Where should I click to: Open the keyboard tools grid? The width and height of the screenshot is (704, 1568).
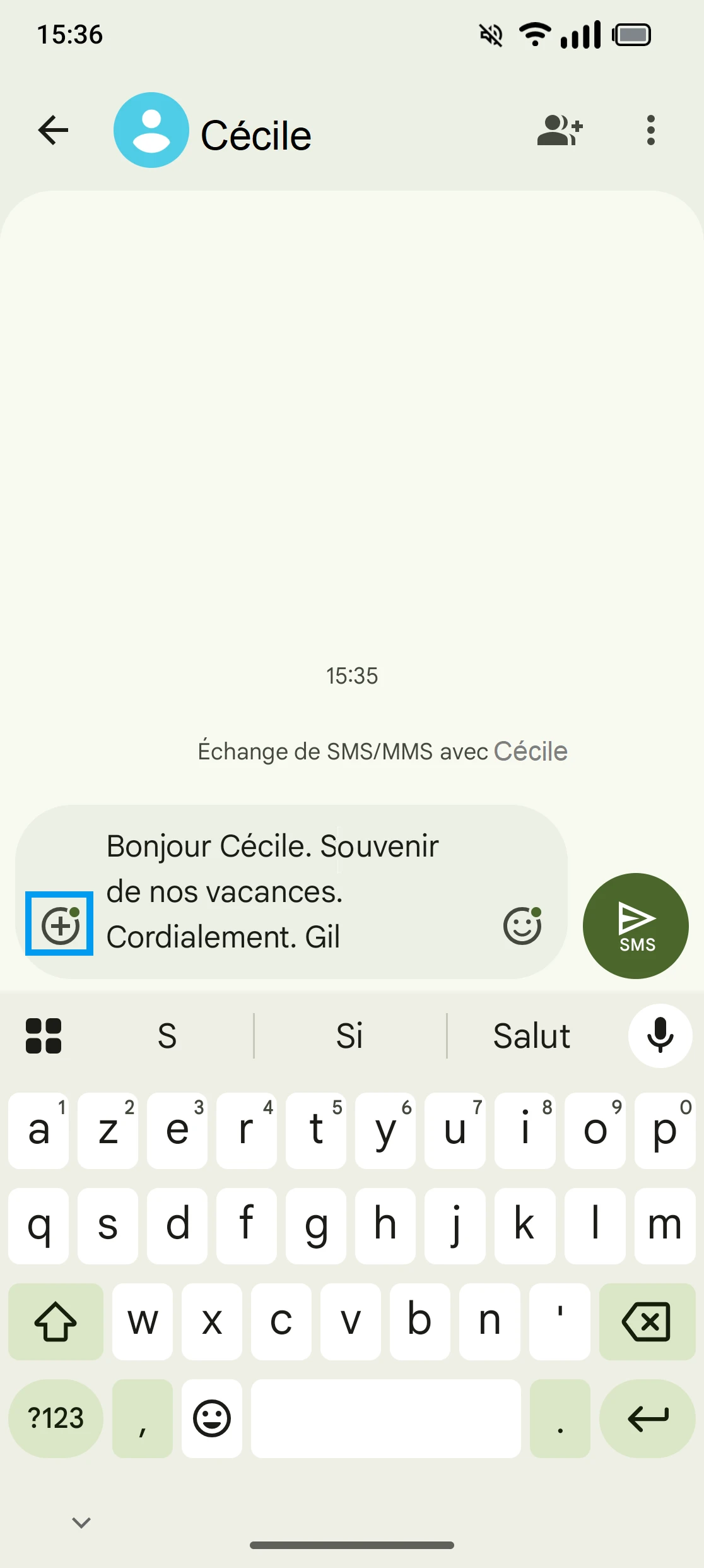click(44, 1036)
